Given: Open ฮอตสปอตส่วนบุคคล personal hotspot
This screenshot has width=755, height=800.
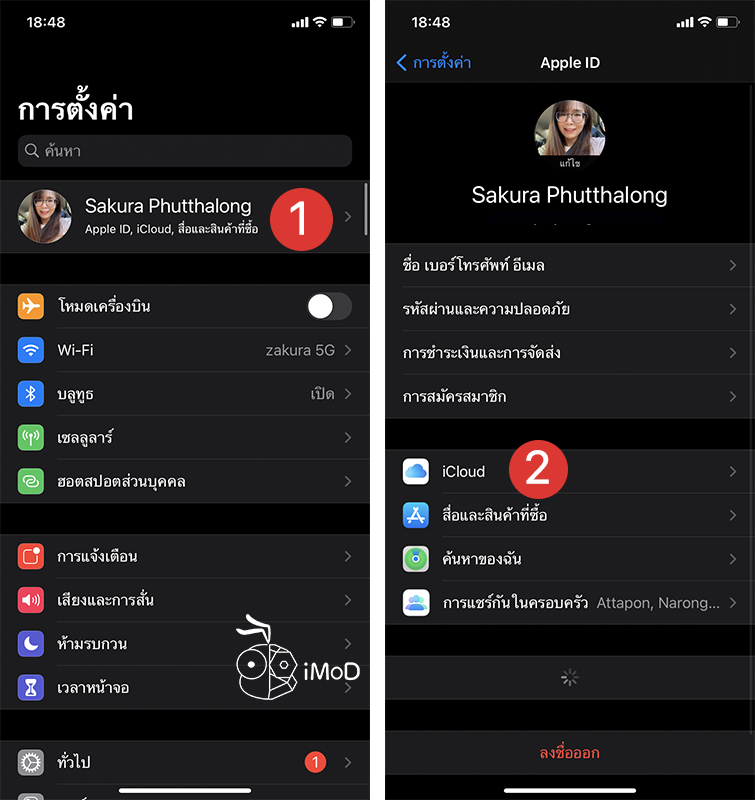Looking at the screenshot, I should [185, 482].
